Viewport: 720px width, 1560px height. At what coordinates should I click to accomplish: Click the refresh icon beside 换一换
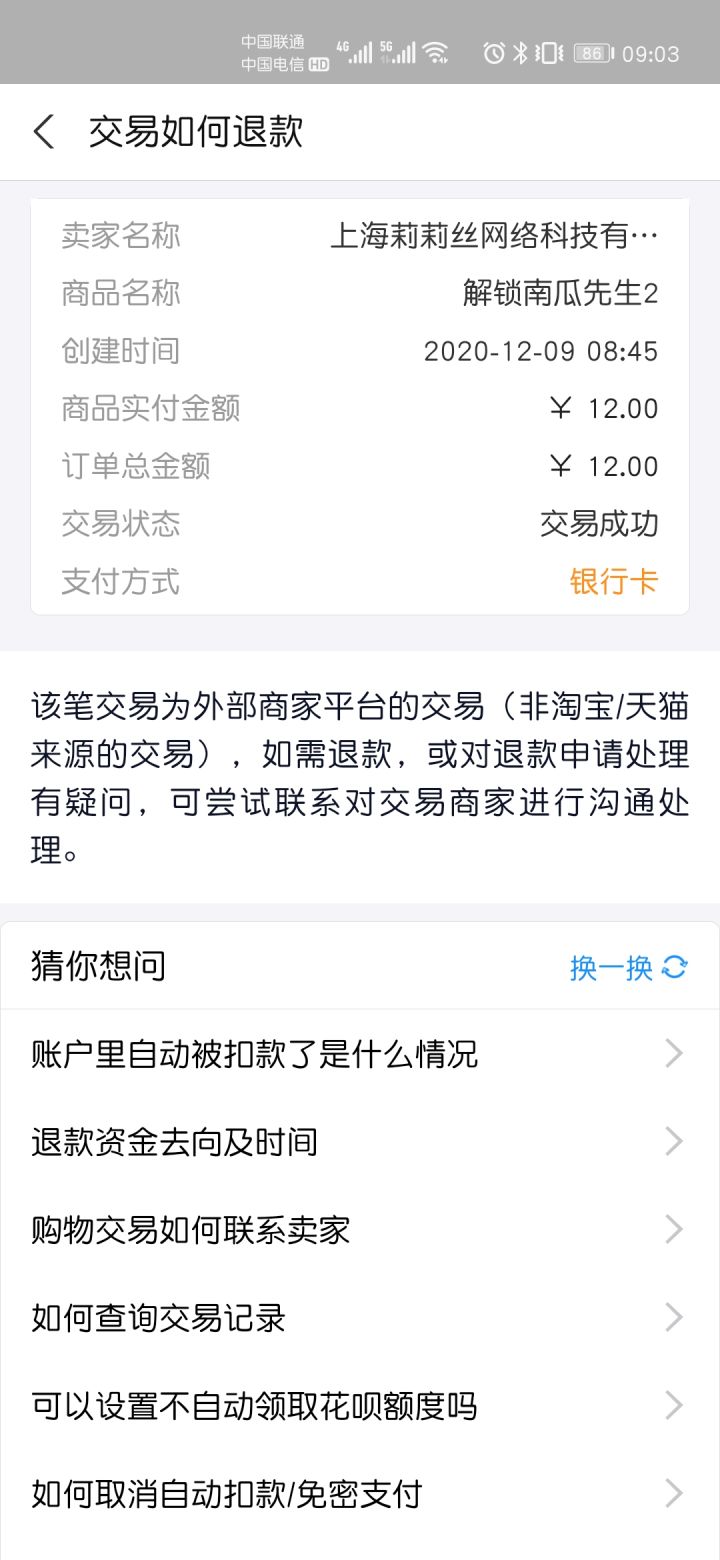click(x=674, y=966)
